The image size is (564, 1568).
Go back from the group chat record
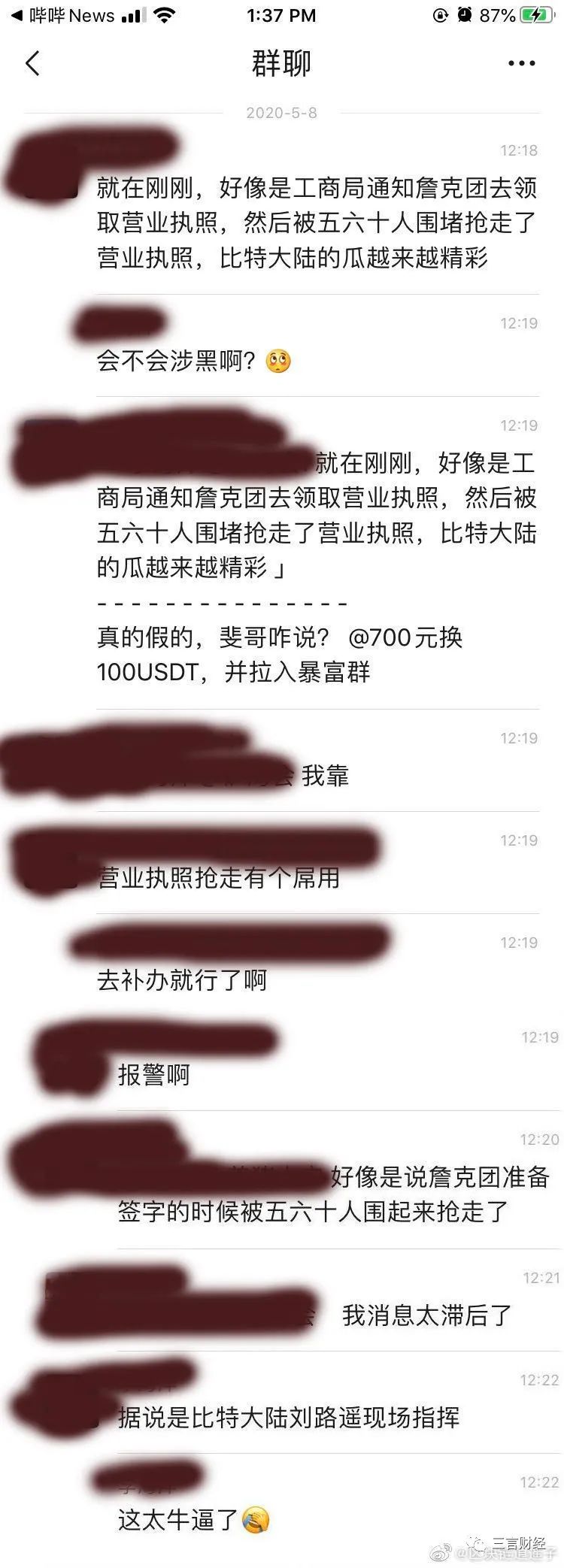(32, 64)
